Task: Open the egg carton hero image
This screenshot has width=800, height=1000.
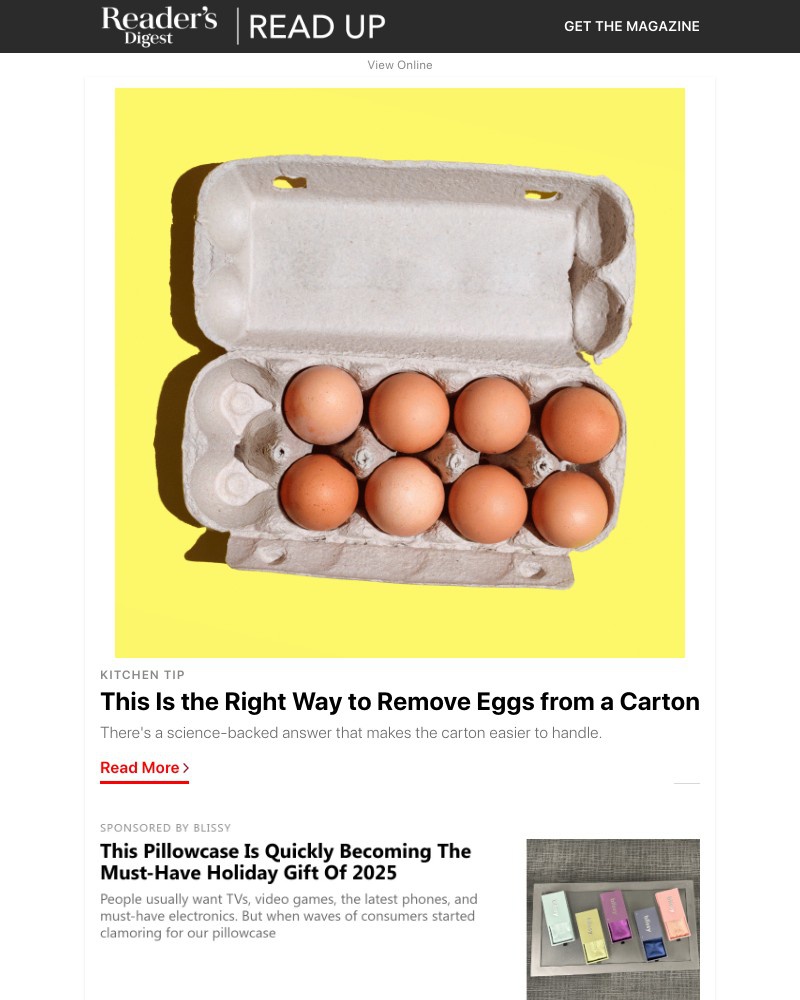Action: pos(400,372)
